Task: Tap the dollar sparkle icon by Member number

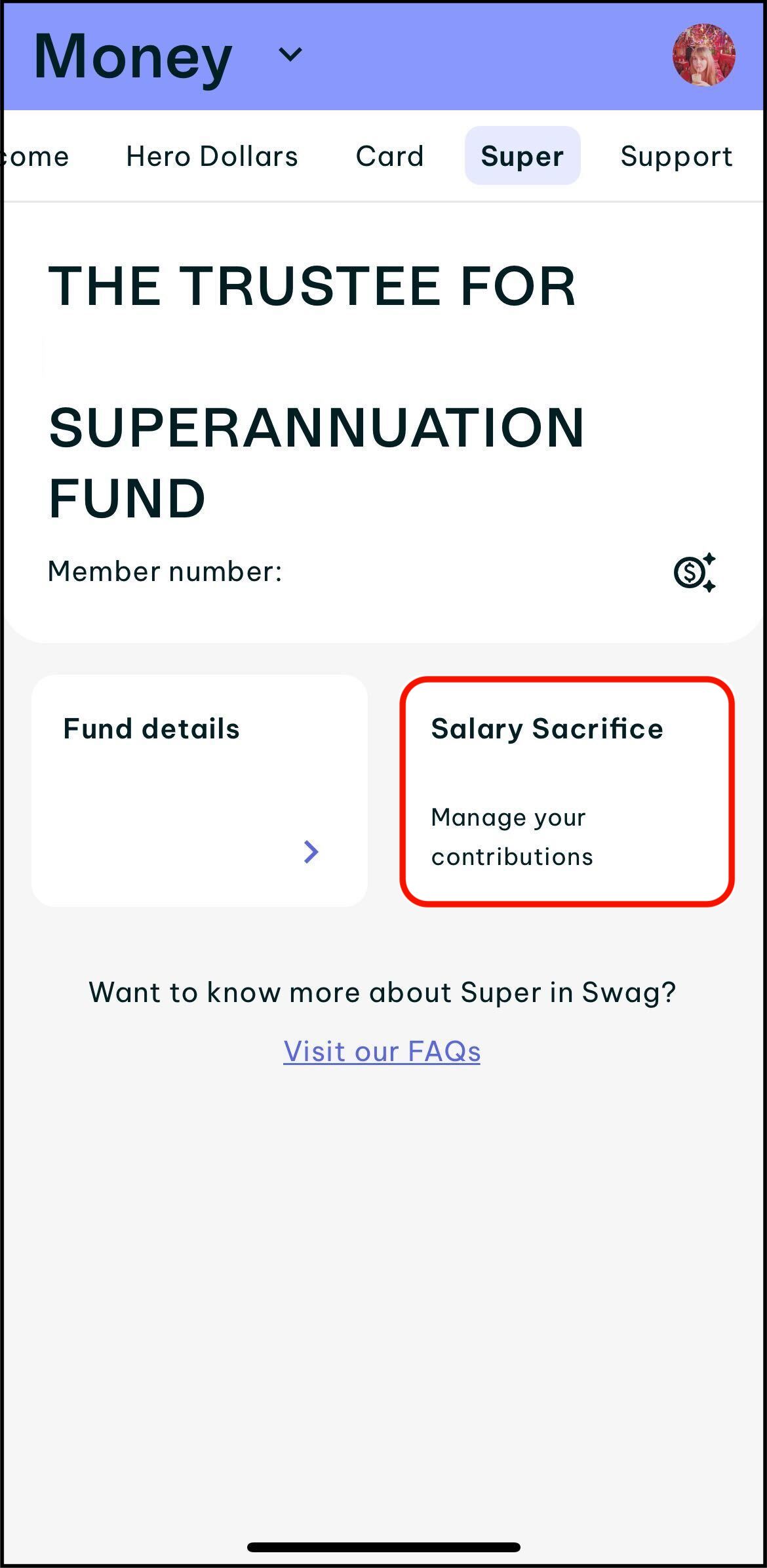Action: point(694,573)
